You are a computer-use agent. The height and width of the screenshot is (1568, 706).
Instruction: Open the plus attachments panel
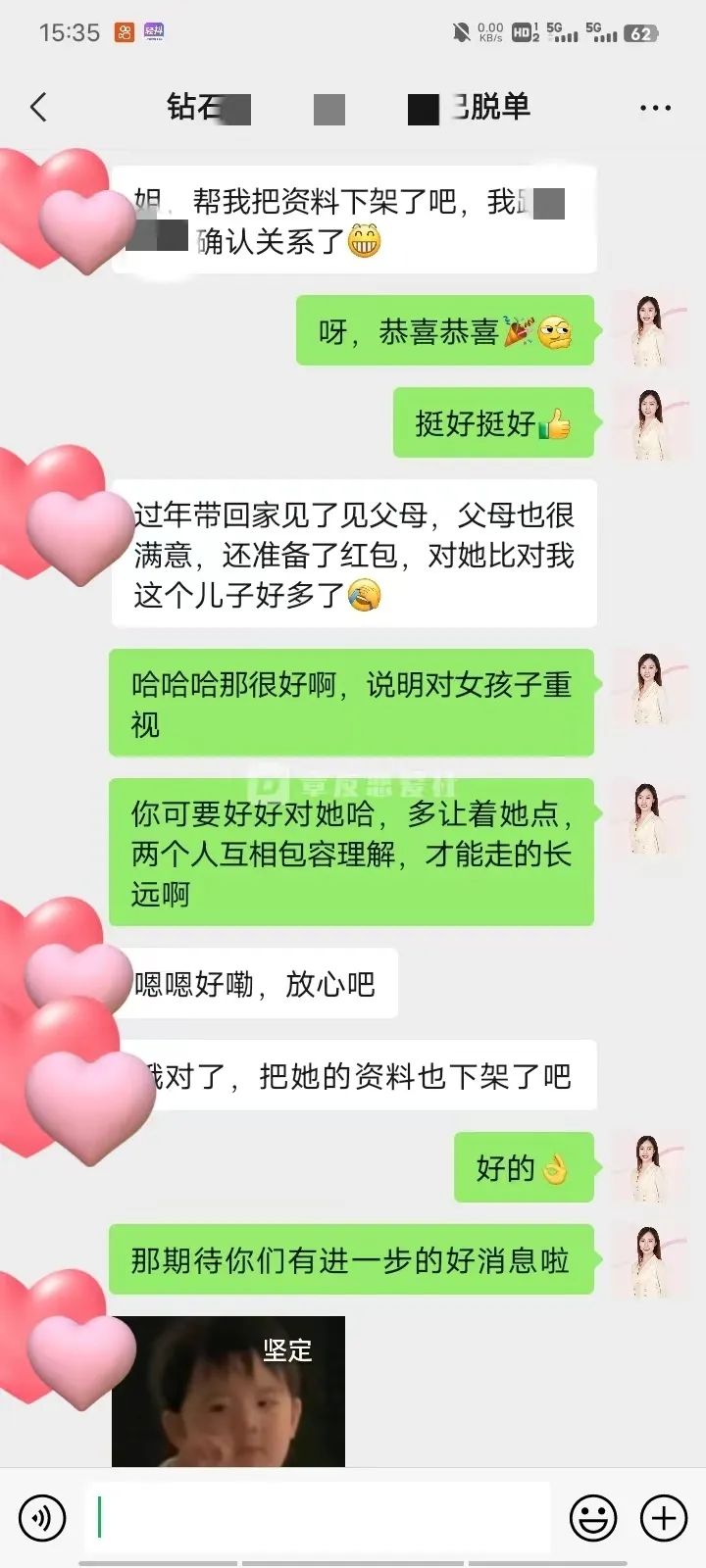point(664,1518)
